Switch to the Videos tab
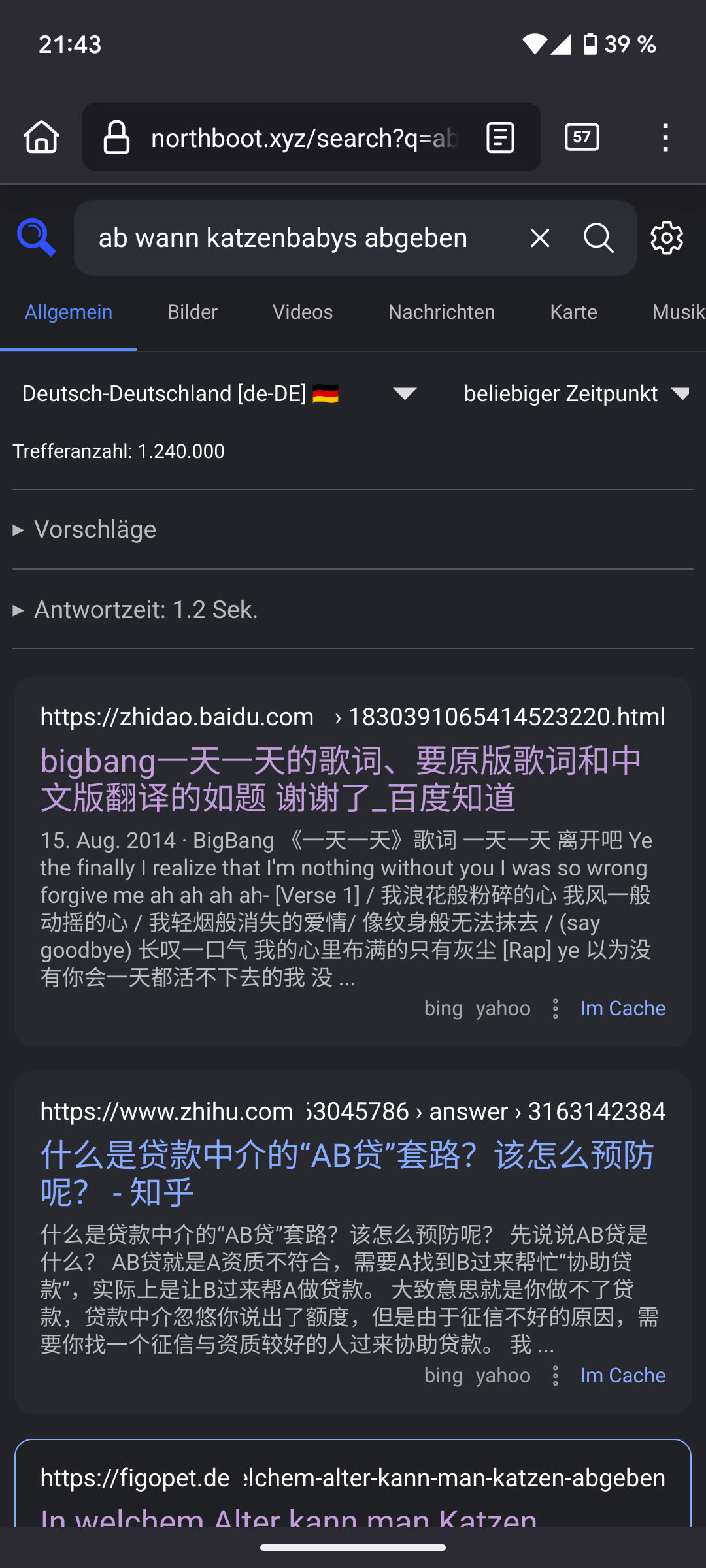Viewport: 706px width, 1568px height. [303, 312]
